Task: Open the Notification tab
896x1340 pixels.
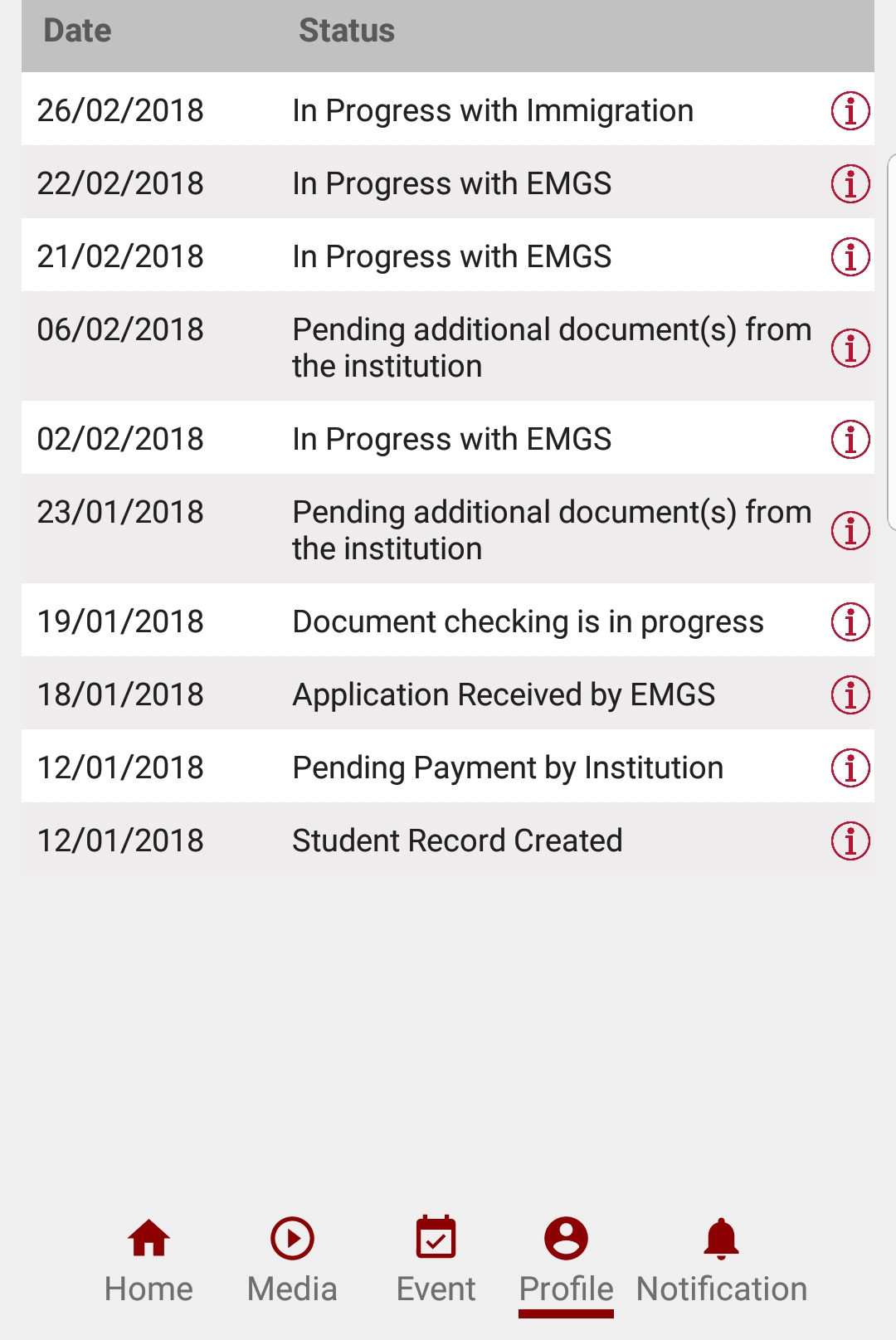Action: coord(721,1261)
